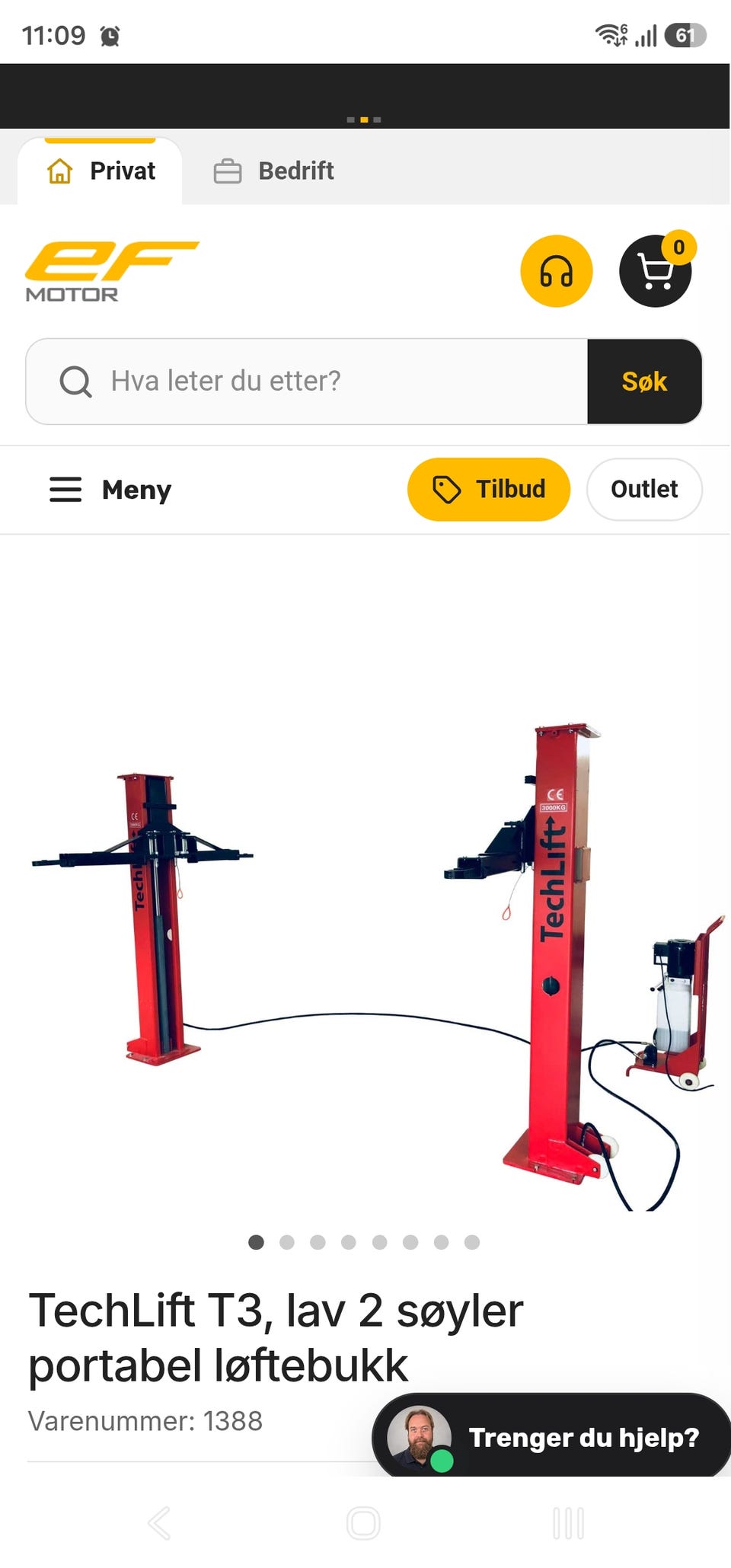The width and height of the screenshot is (731, 1568).
Task: Tap the 'Hva leter du etter?' search field
Action: 307,381
